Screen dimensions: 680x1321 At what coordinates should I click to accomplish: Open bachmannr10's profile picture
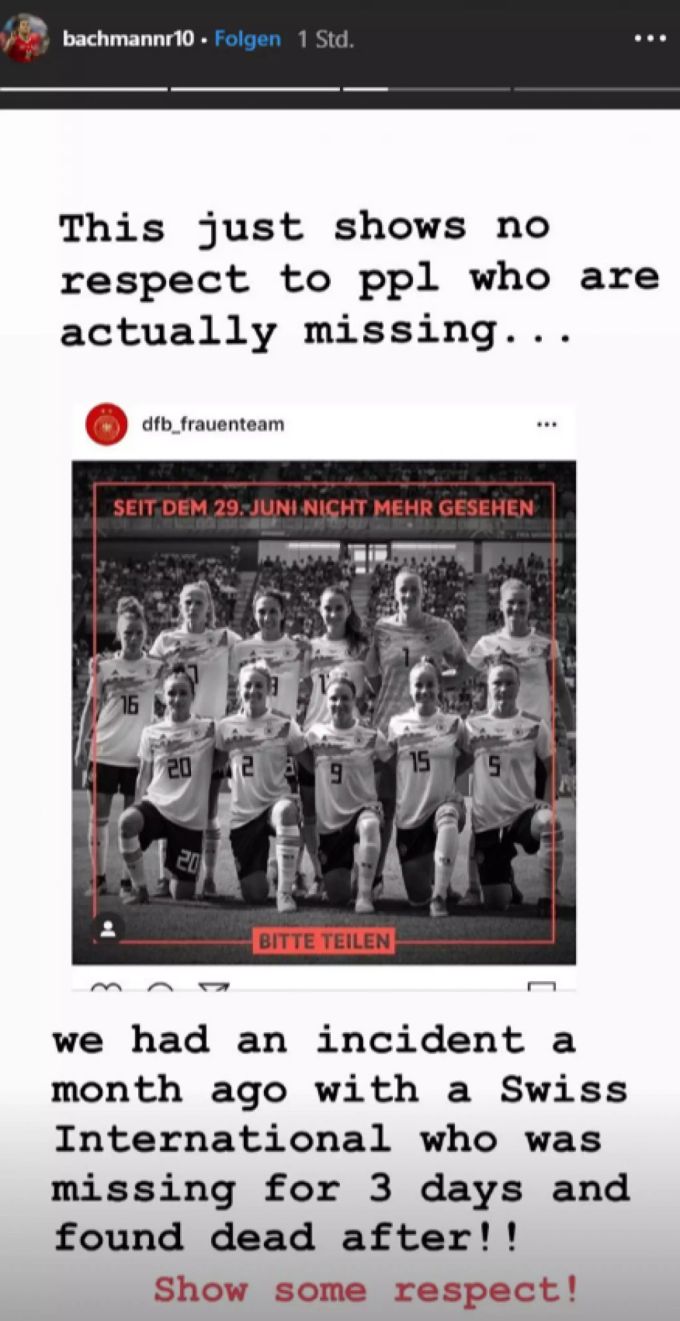(24, 39)
